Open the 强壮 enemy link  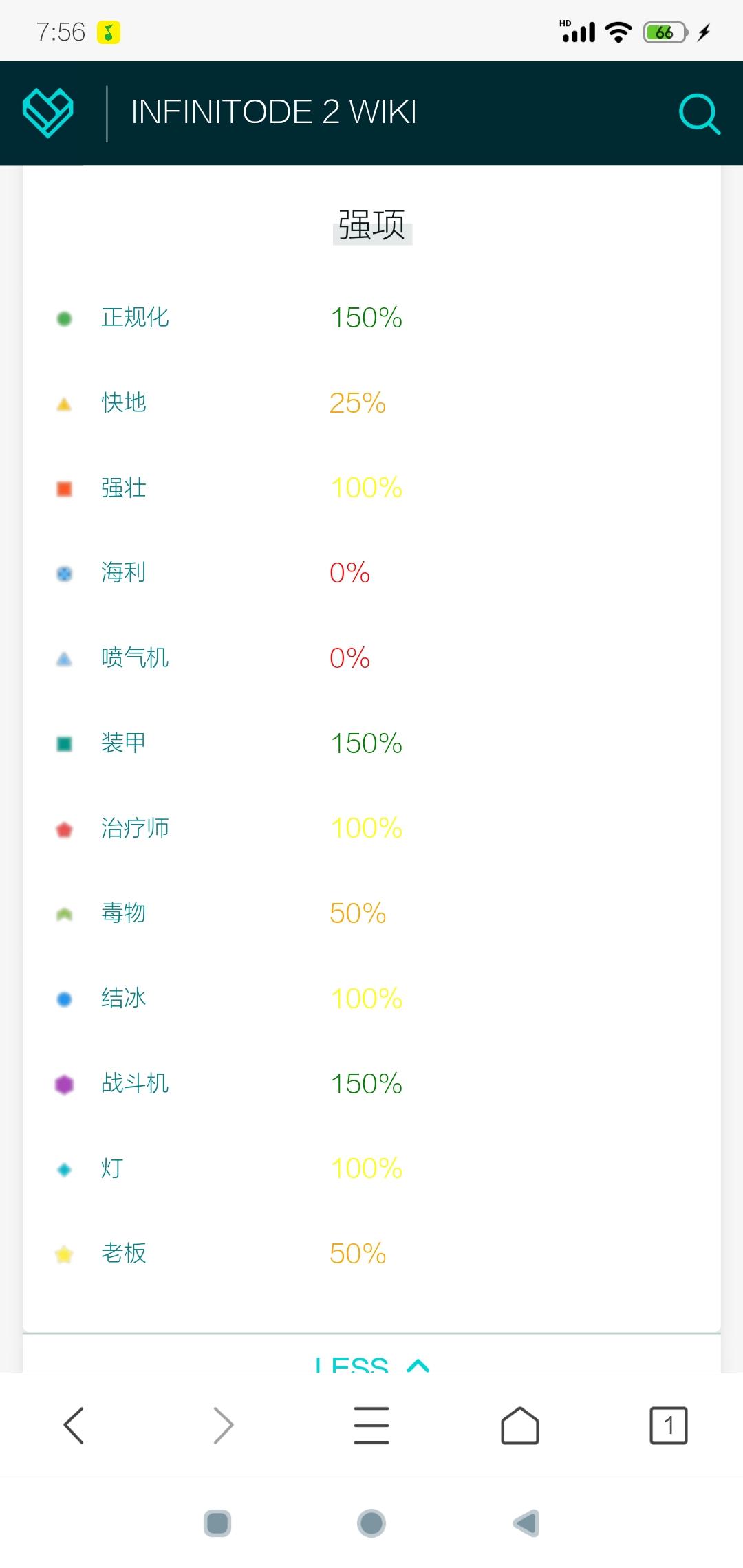124,488
